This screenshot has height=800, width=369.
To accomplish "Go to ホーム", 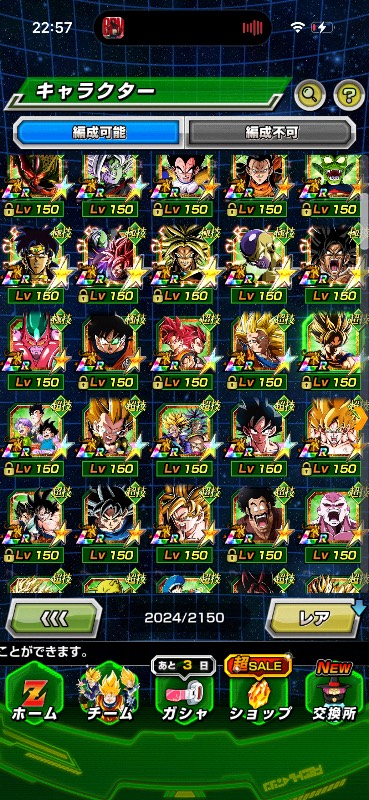I will tap(34, 697).
